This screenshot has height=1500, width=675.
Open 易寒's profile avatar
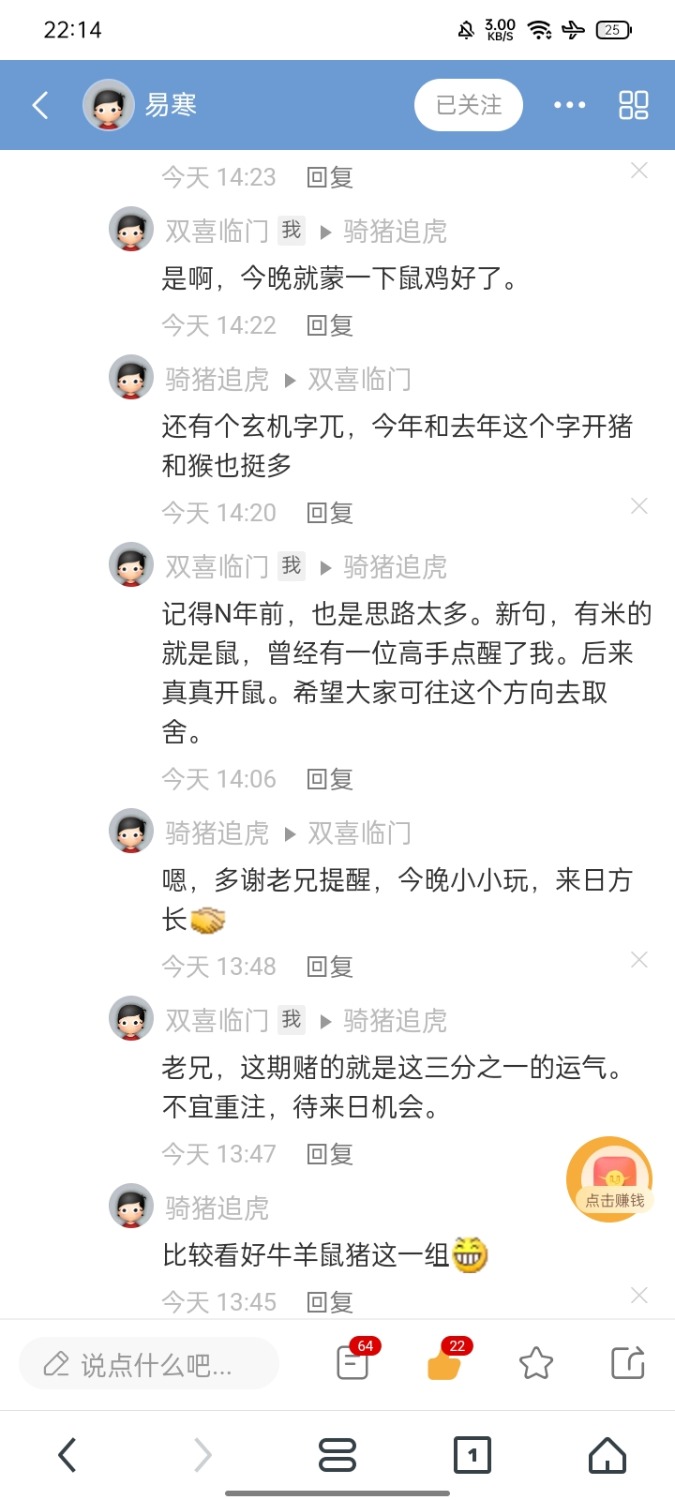point(108,105)
